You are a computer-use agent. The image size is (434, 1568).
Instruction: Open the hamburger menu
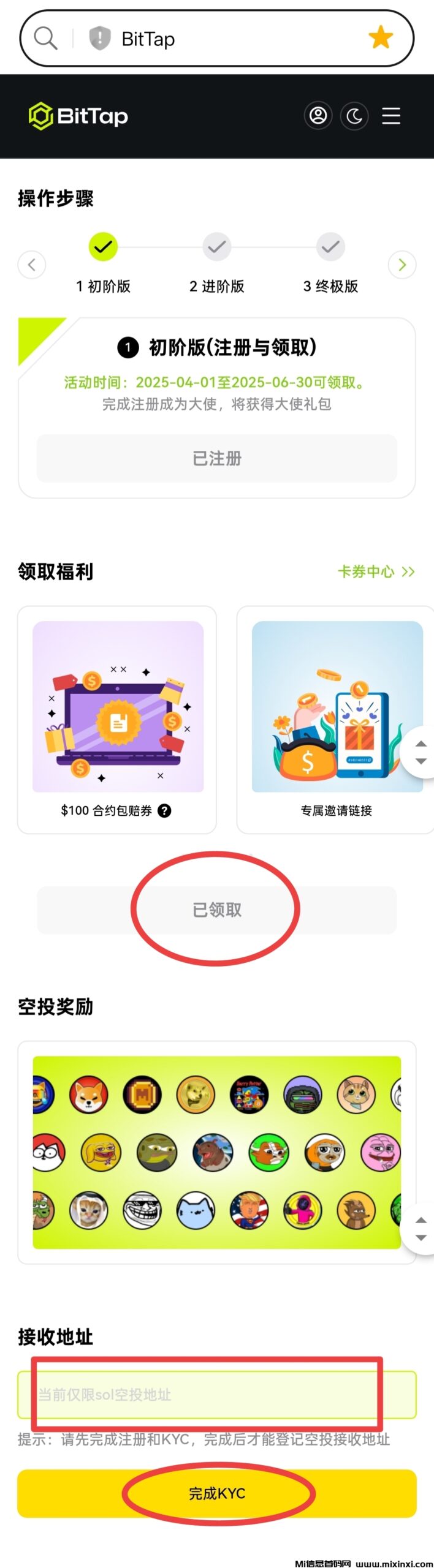point(391,116)
